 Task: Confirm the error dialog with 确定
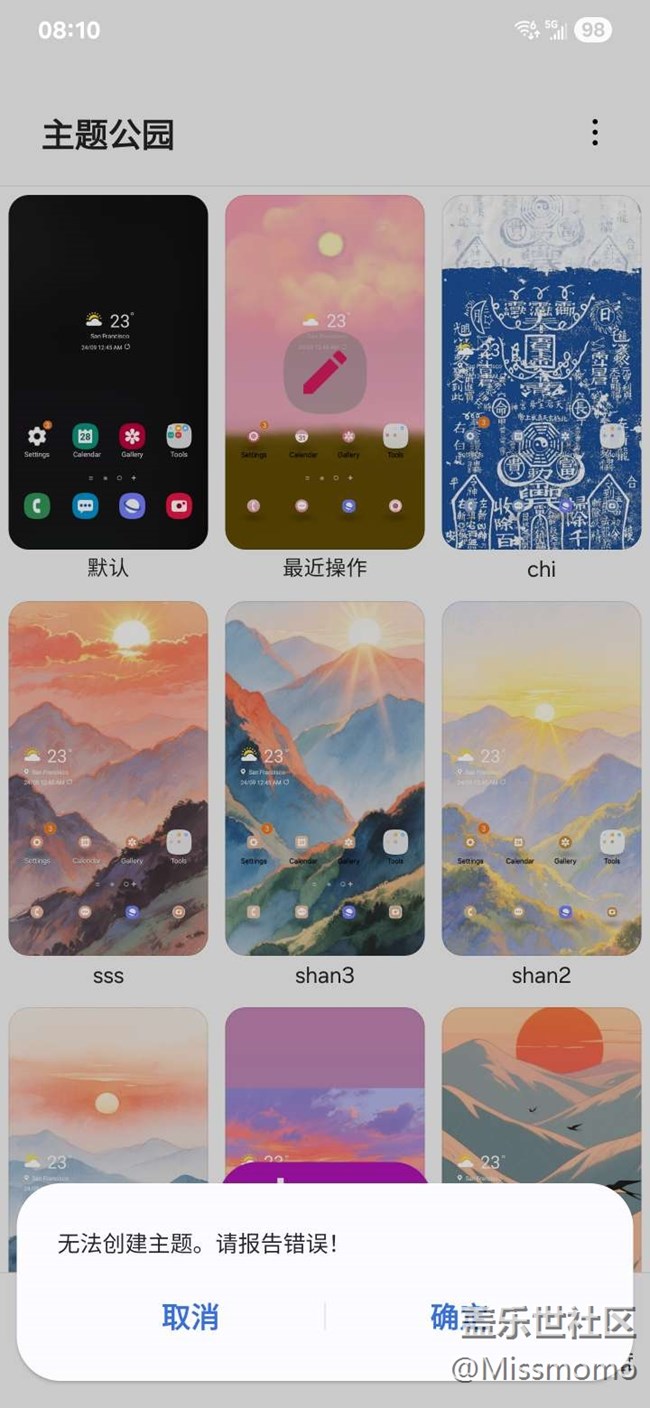pos(460,1317)
